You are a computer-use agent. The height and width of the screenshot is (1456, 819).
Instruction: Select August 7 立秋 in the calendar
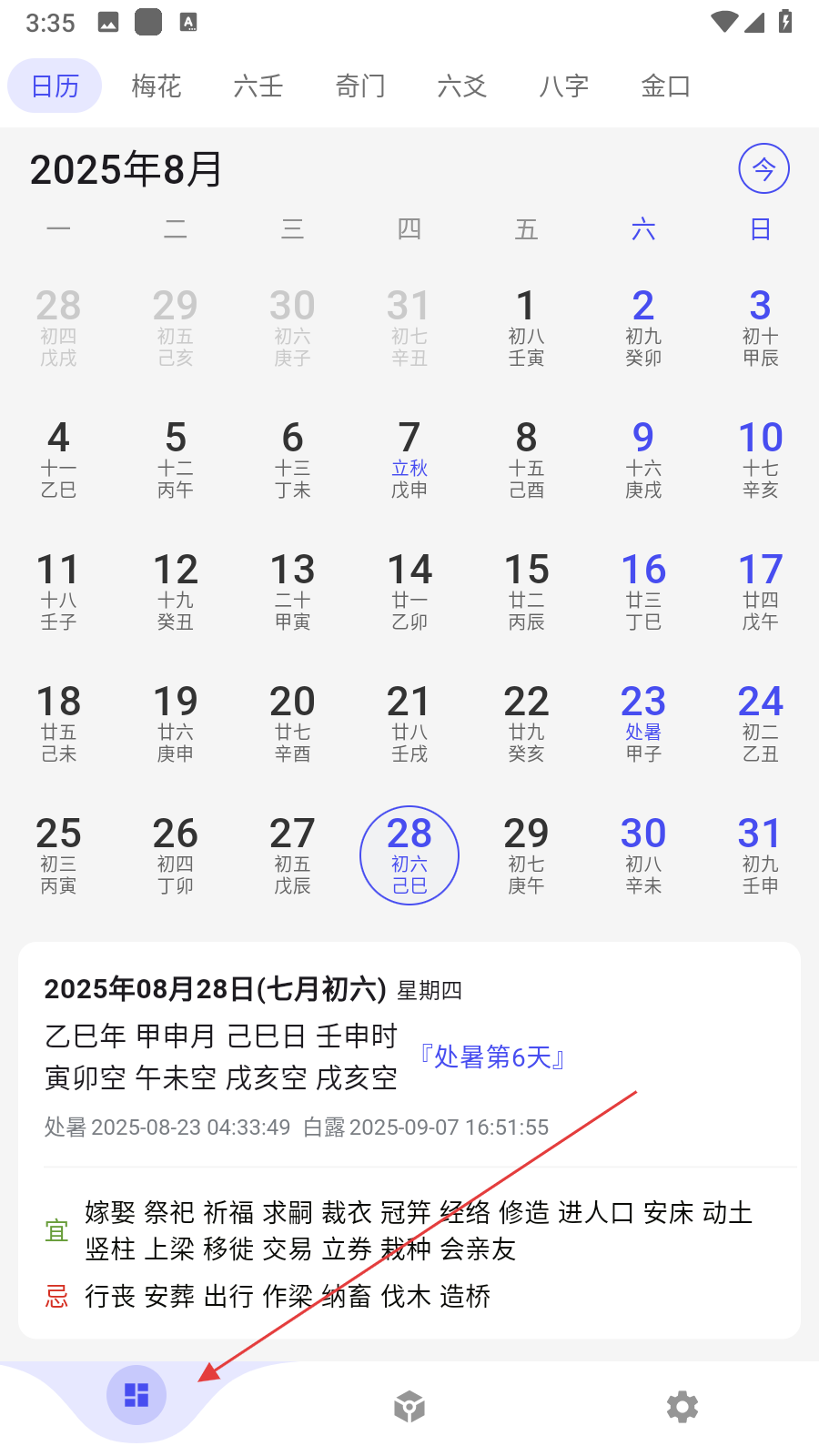[x=409, y=460]
